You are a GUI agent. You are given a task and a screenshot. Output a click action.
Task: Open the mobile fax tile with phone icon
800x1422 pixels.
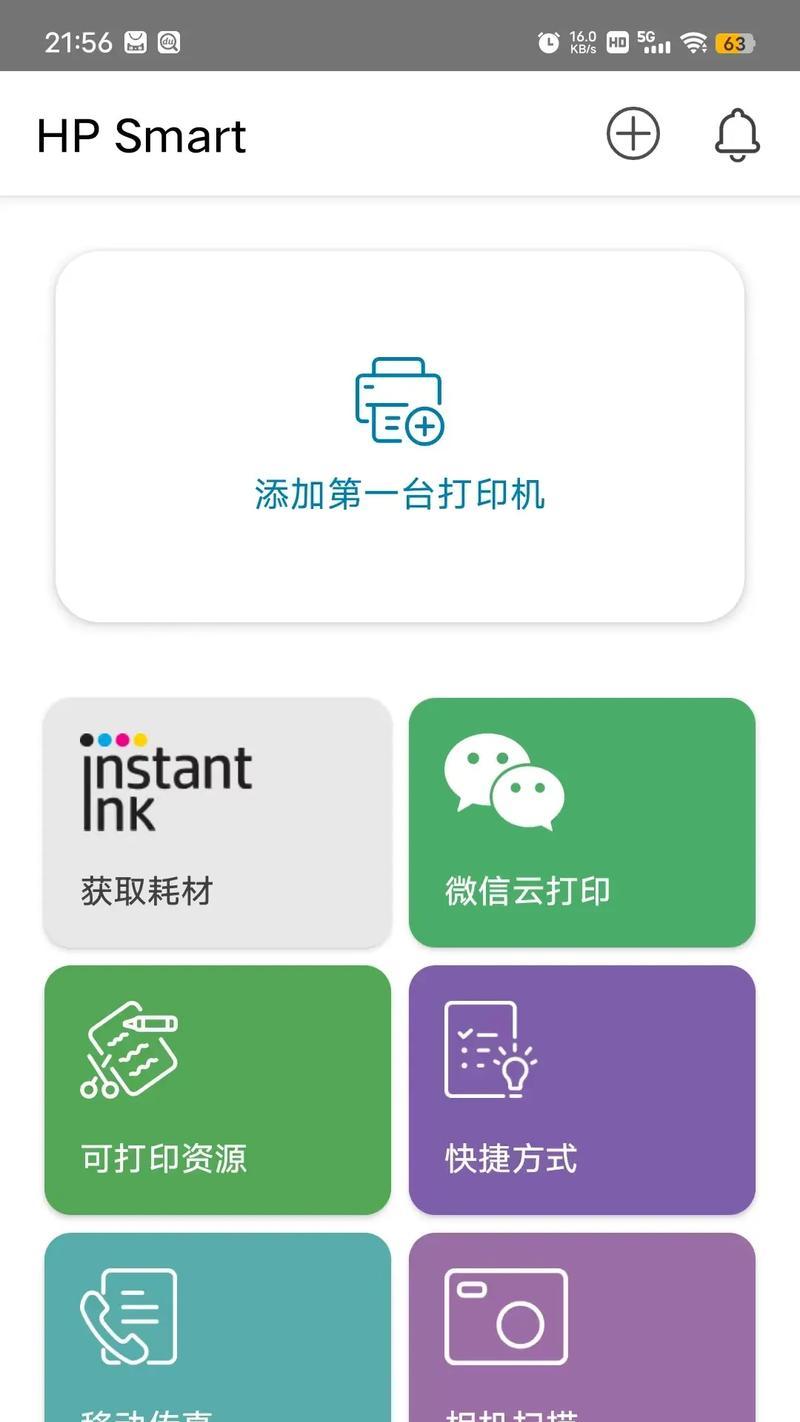[217, 1330]
